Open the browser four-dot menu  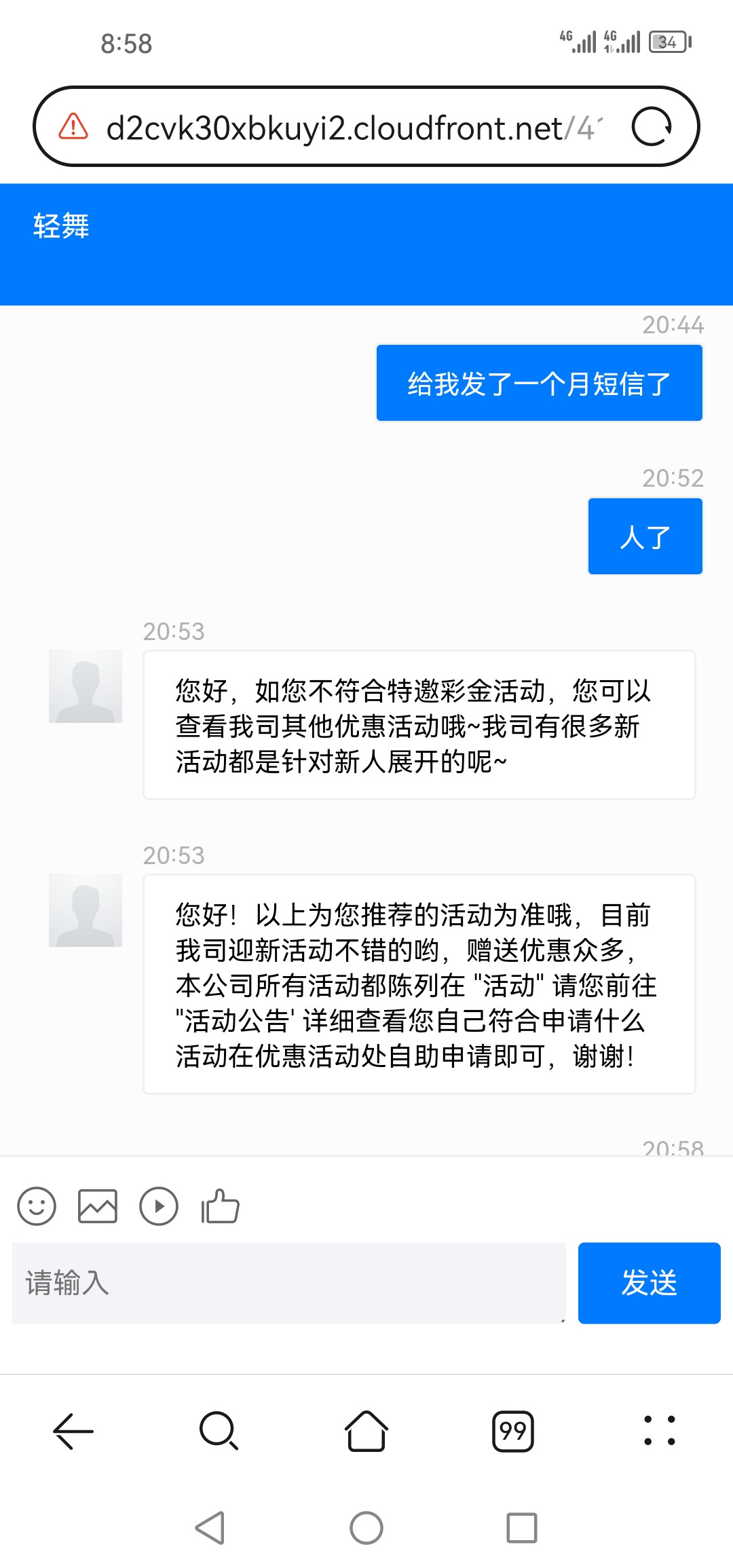[660, 1431]
